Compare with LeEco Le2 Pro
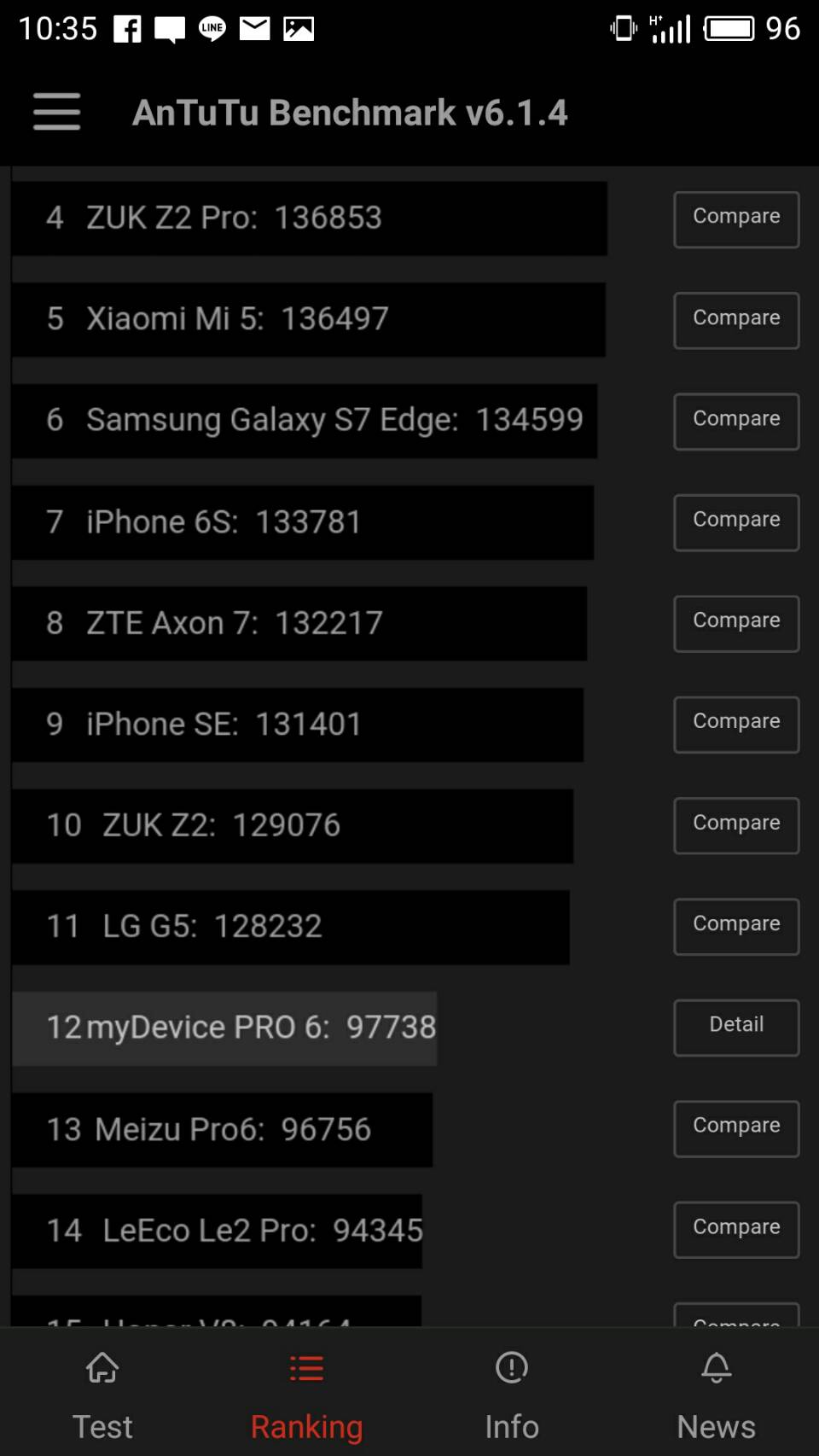This screenshot has height=1456, width=819. [x=736, y=1230]
